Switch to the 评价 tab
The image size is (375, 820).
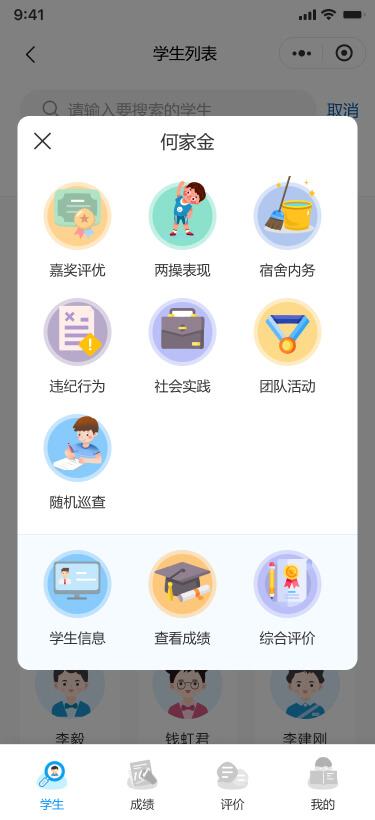[232, 784]
